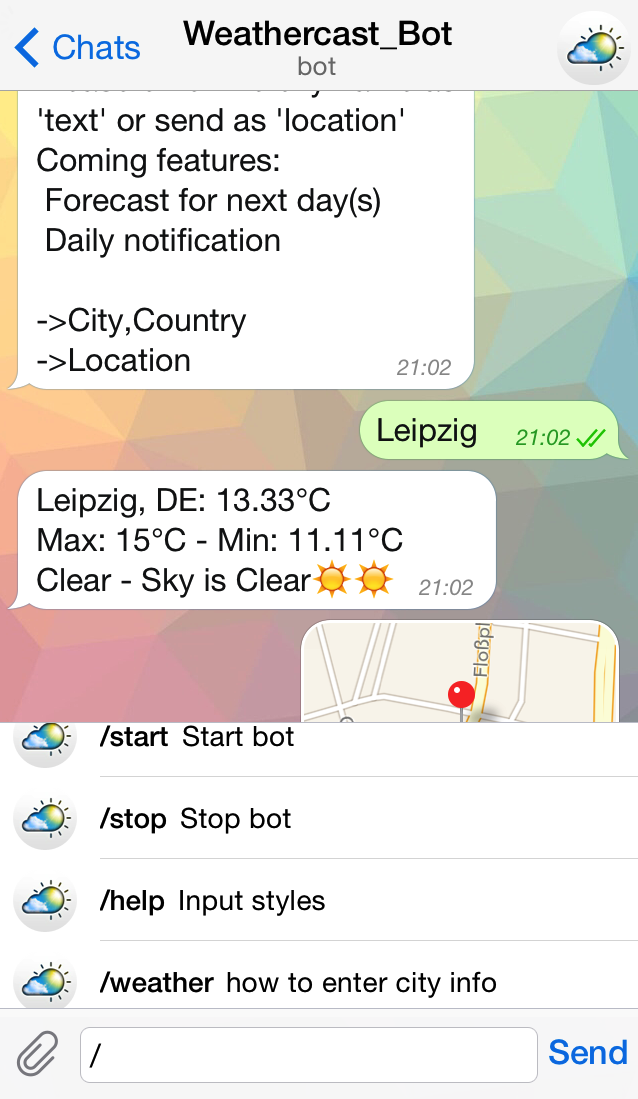638x1099 pixels.
Task: Open Weathercast_Bot chat info from title
Action: (x=318, y=46)
